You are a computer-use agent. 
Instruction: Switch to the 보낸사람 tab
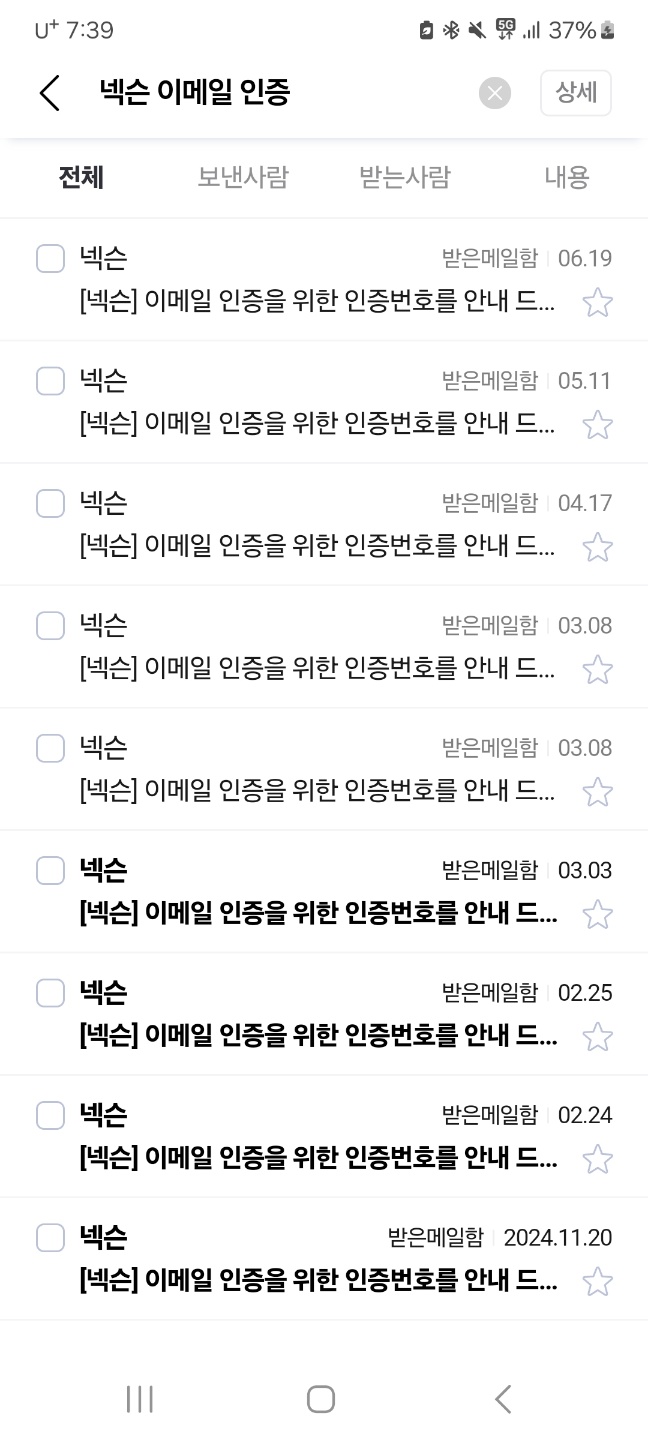[243, 177]
